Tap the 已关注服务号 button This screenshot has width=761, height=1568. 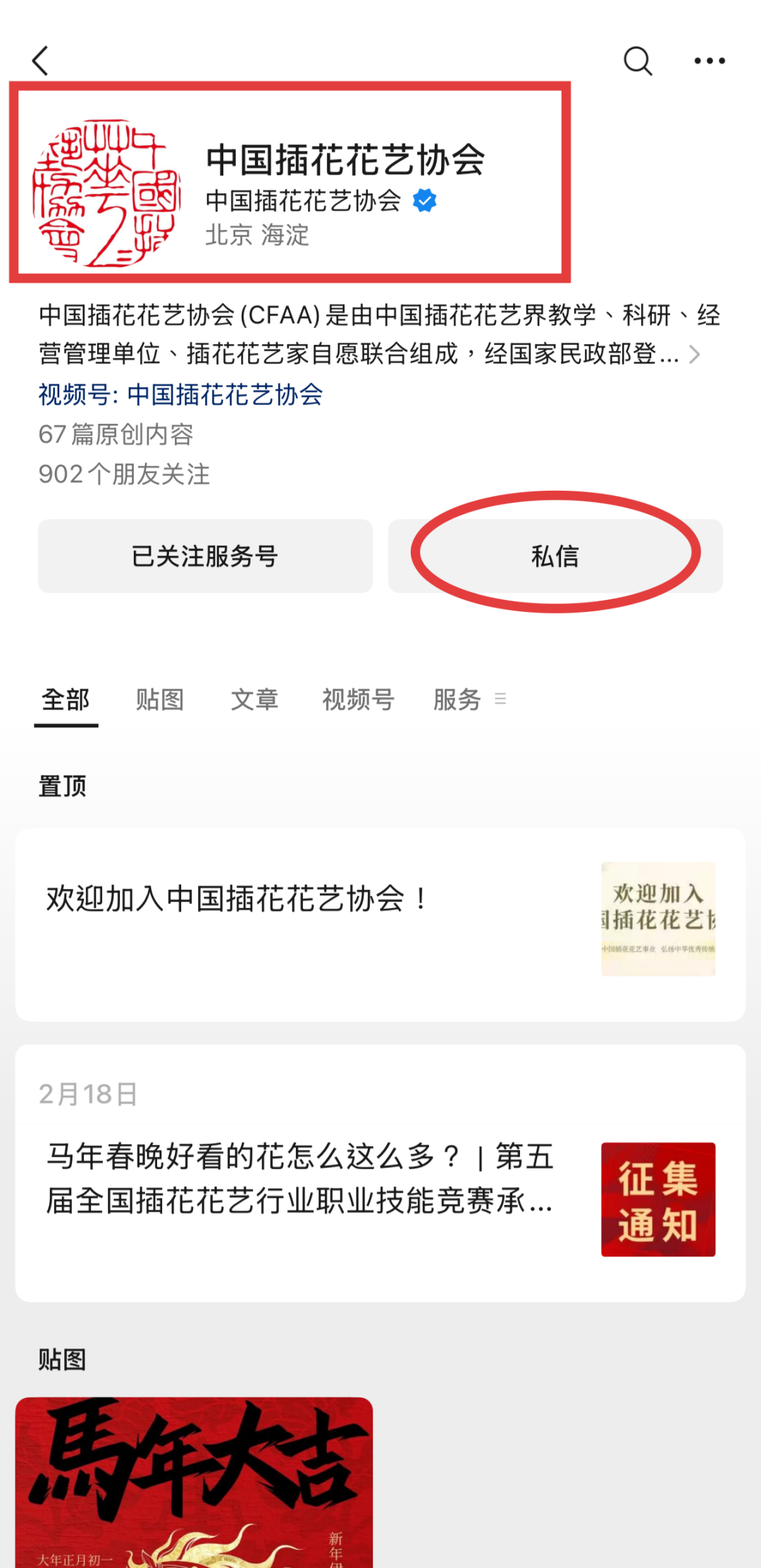205,556
